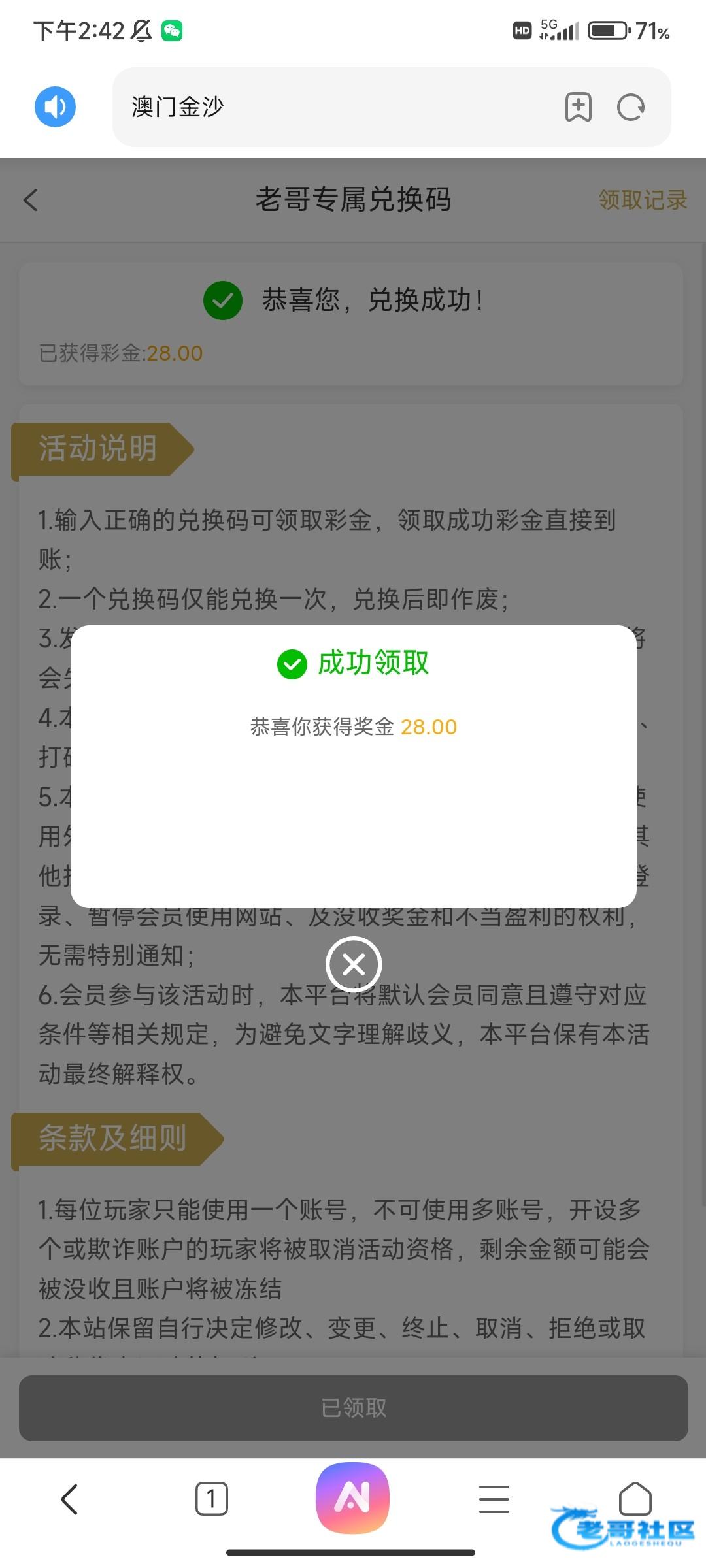This screenshot has width=706, height=1568.
Task: Tap the 已领取 button
Action: point(353,1408)
